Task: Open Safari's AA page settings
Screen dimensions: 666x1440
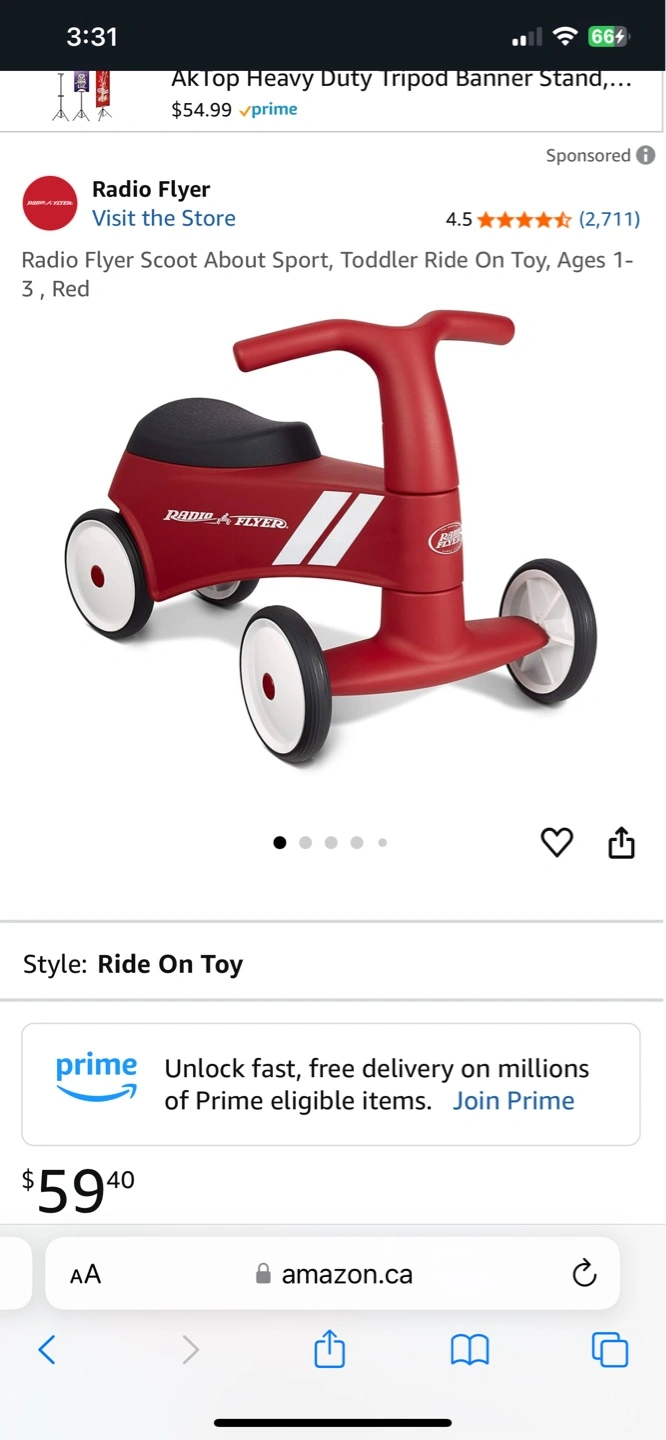Action: click(86, 1274)
